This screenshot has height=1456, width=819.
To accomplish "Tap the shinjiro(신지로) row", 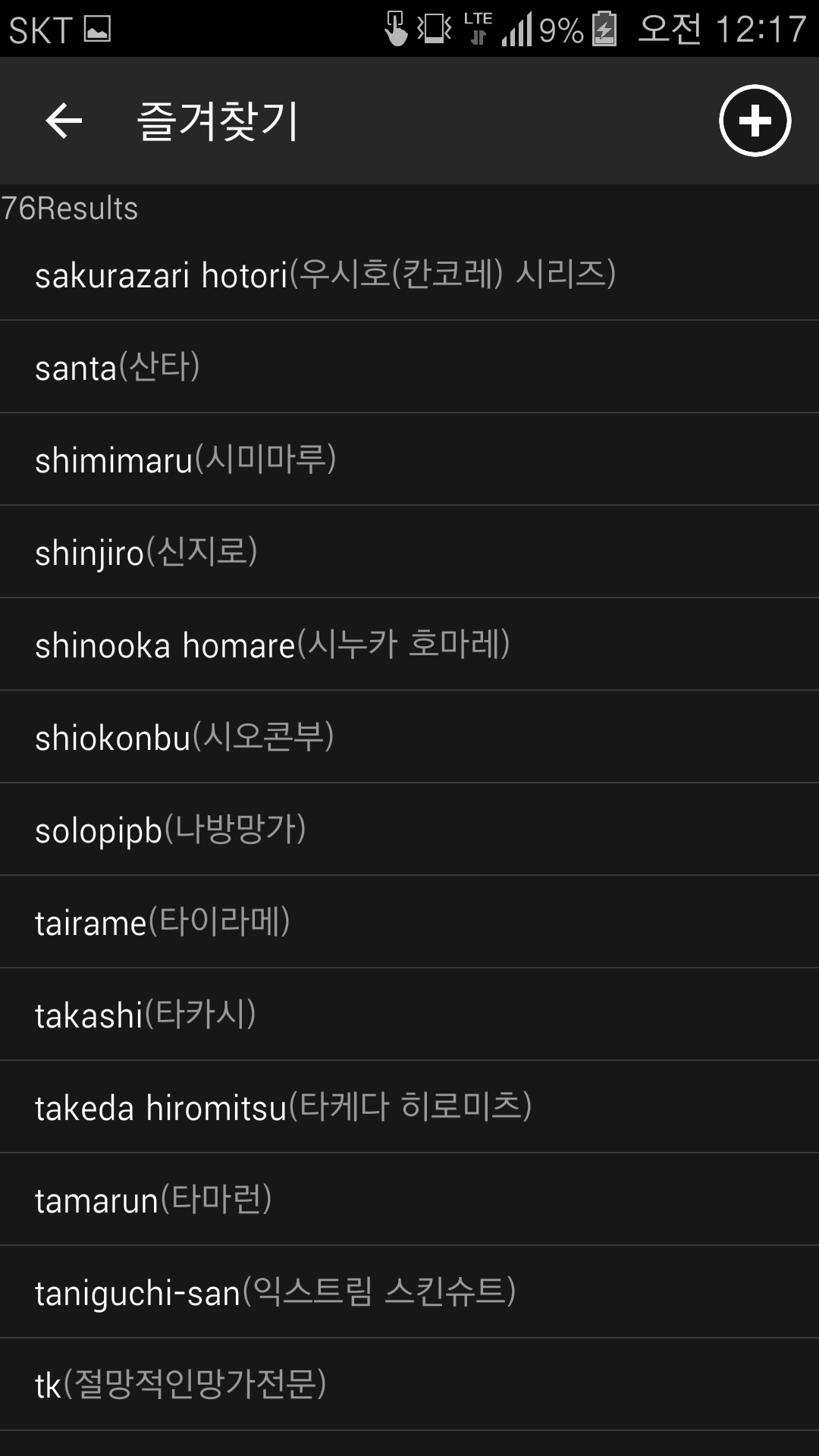I will [x=146, y=553].
